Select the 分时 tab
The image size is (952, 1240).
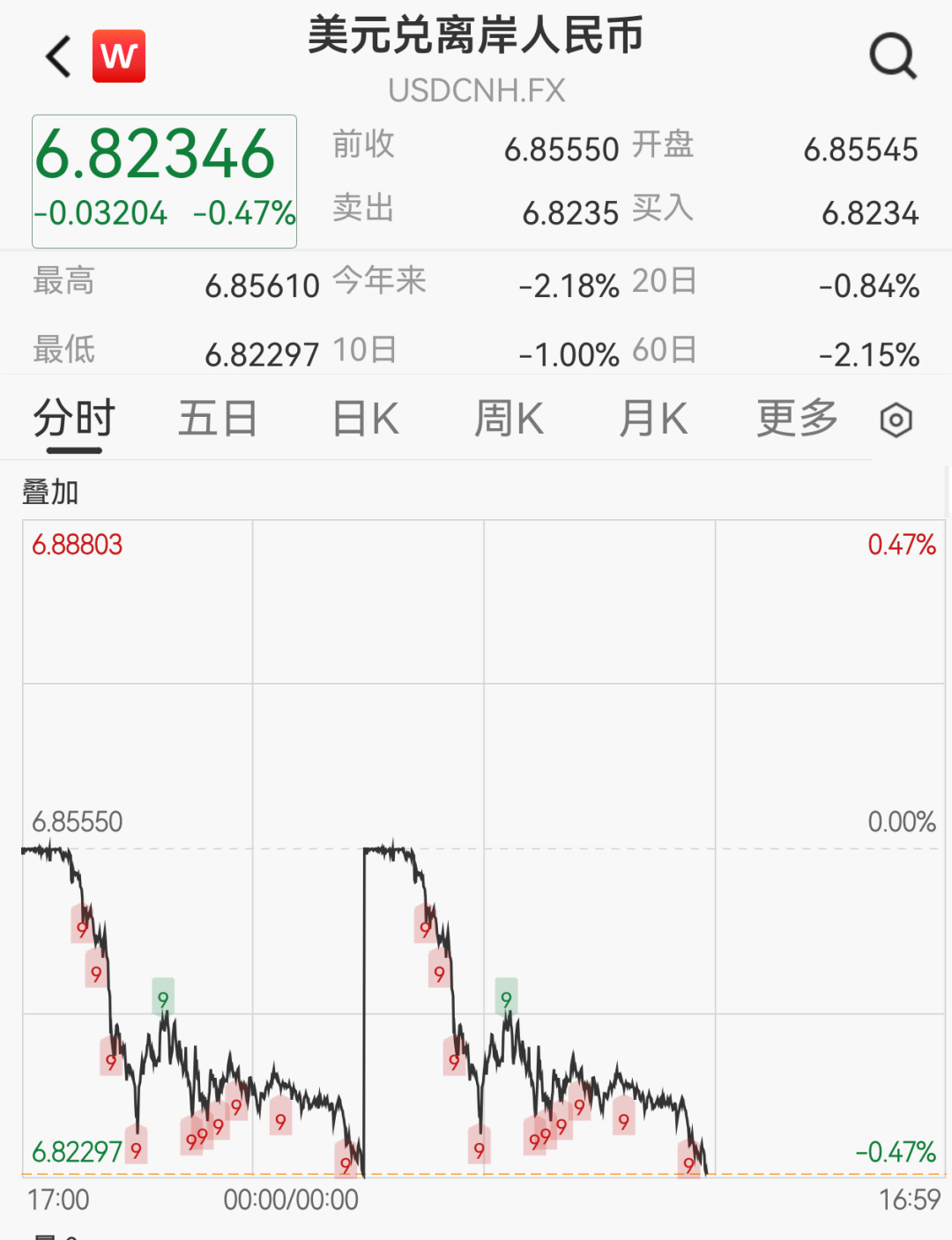72,419
